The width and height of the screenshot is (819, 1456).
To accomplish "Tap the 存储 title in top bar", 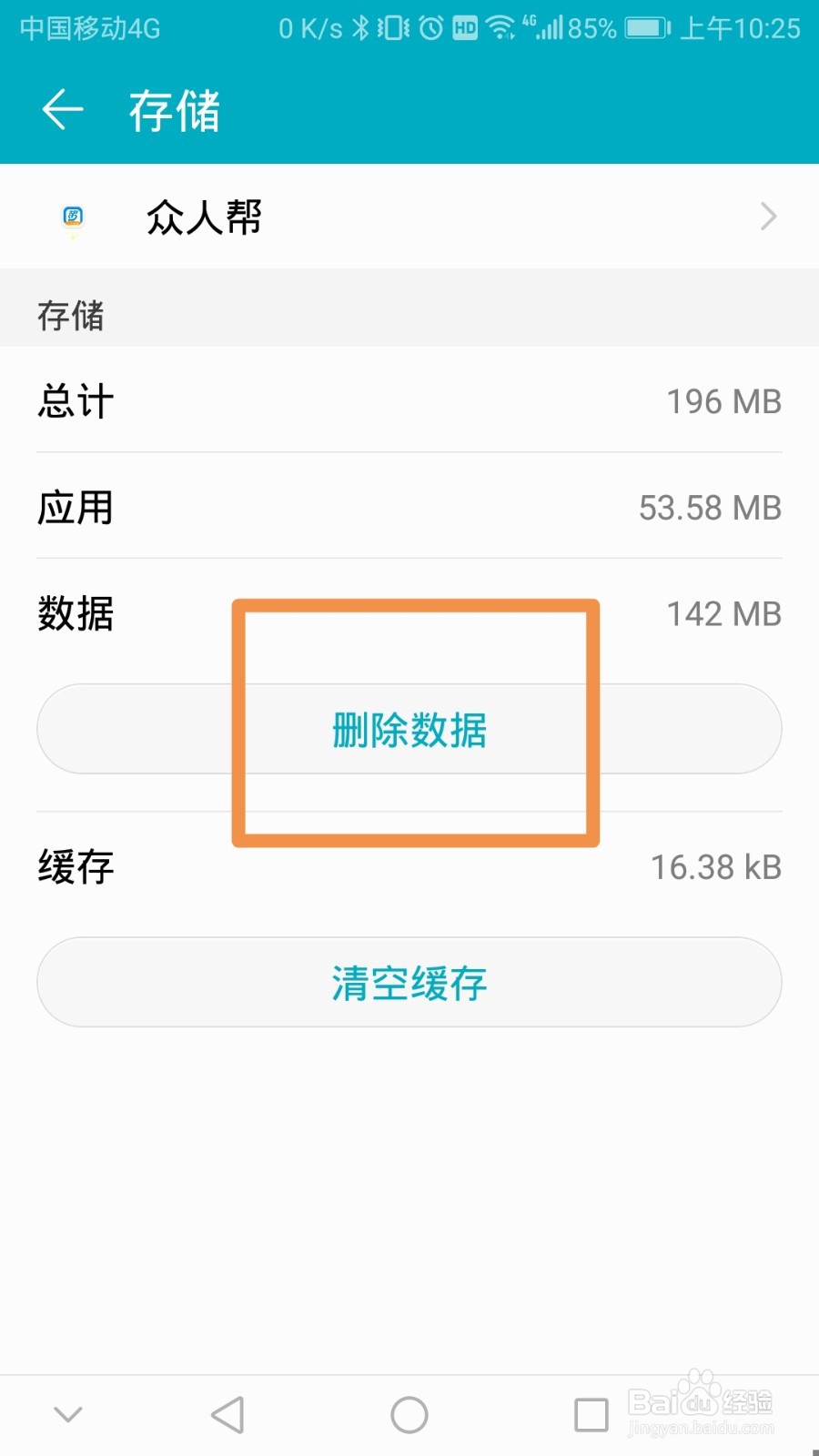I will click(x=176, y=109).
